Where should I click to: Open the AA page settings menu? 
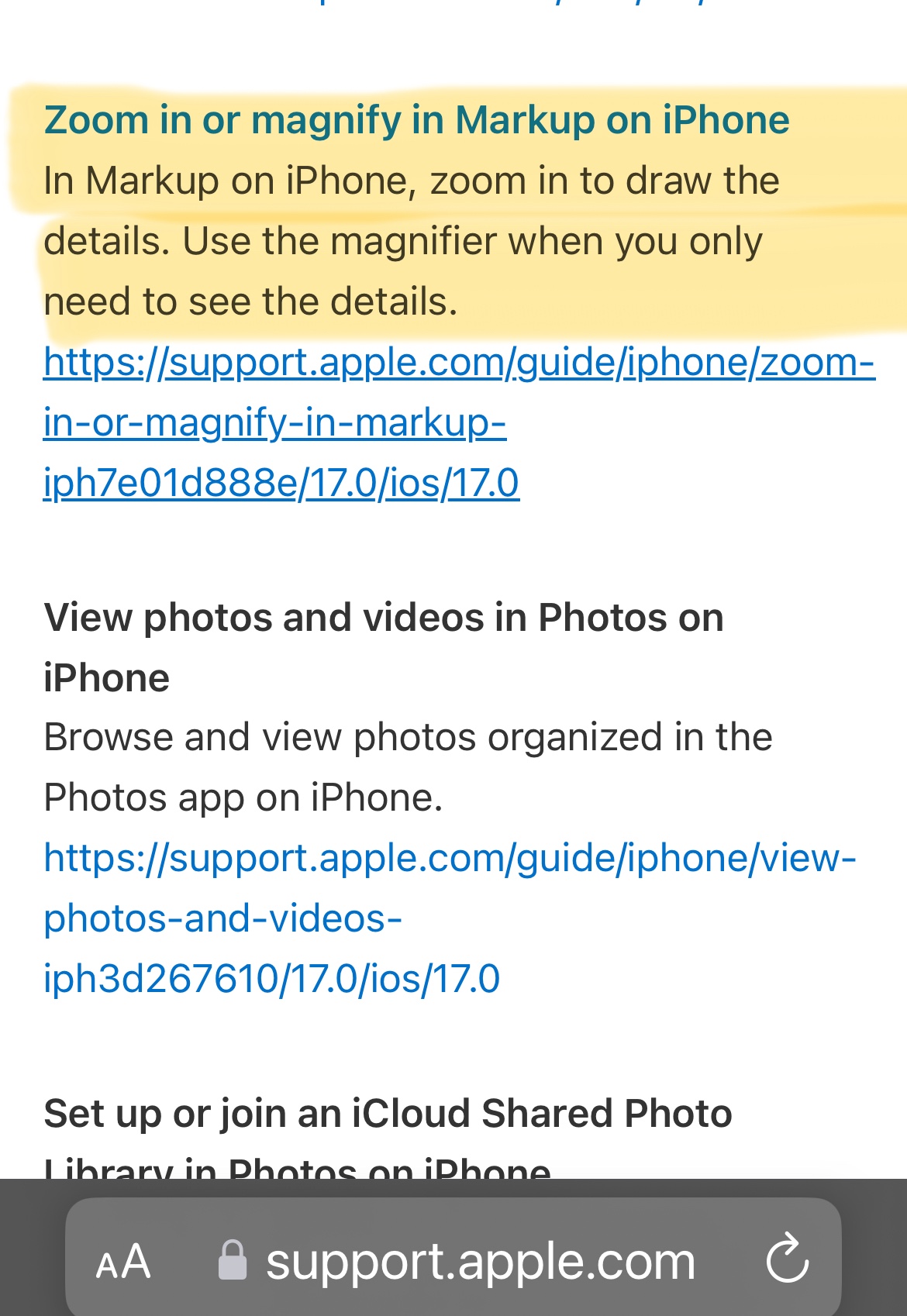(x=122, y=1261)
